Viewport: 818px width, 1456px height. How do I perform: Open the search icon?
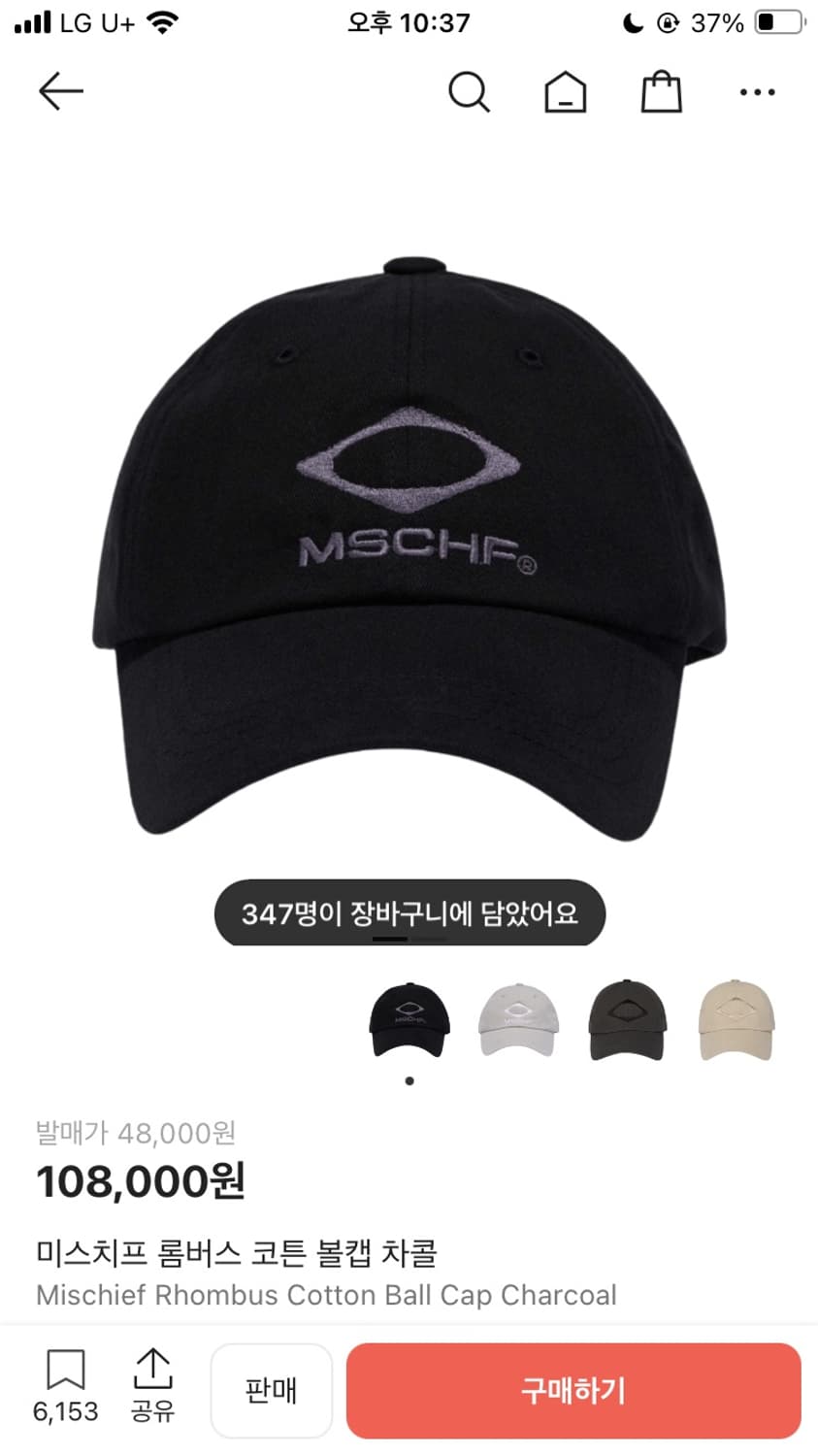tap(471, 92)
